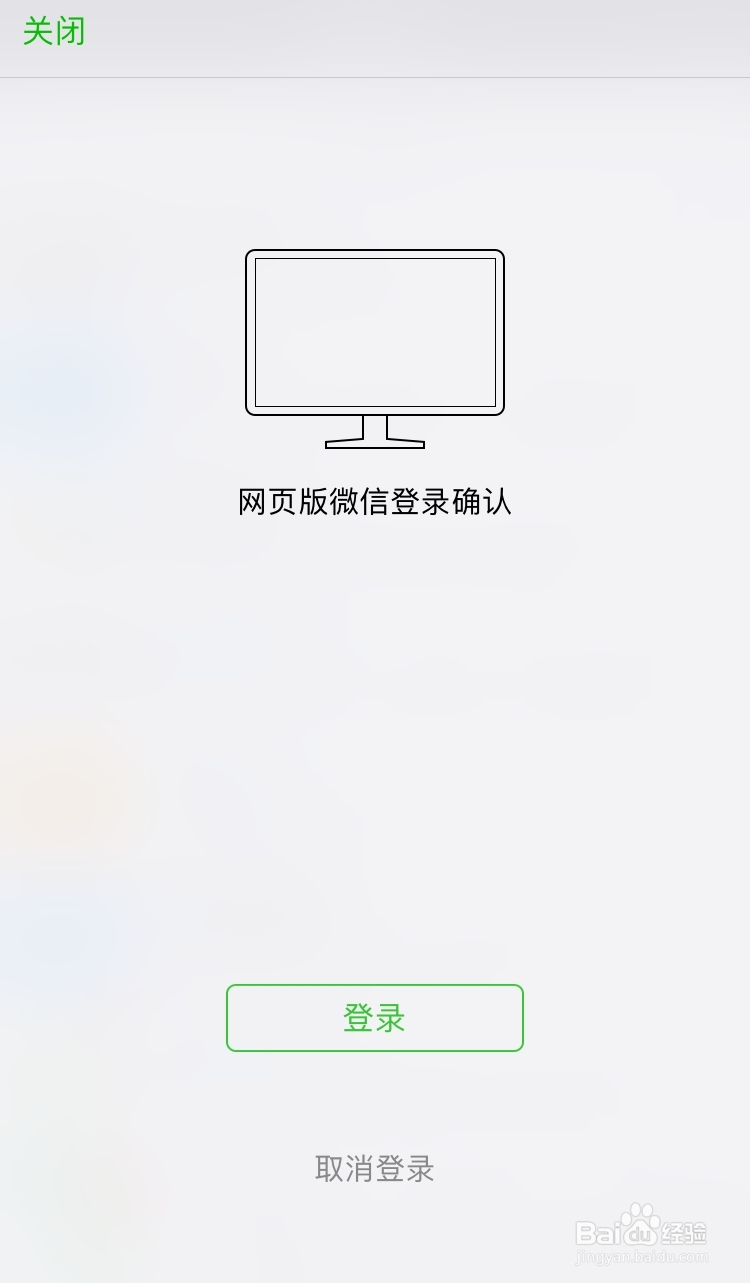Click the monitor base below the screen
This screenshot has width=750, height=1283.
coord(375,443)
